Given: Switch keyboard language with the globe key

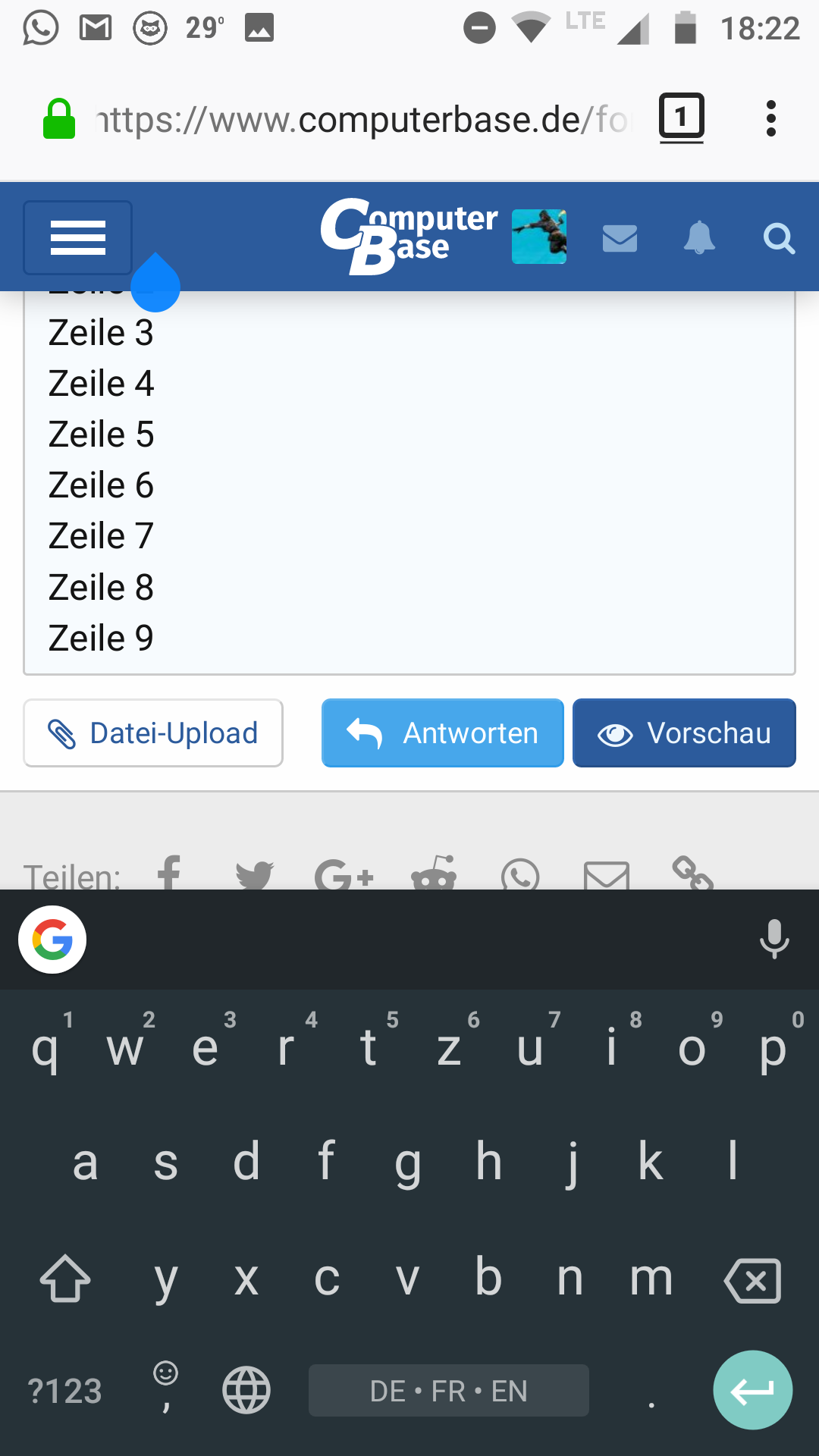Looking at the screenshot, I should [x=246, y=1390].
